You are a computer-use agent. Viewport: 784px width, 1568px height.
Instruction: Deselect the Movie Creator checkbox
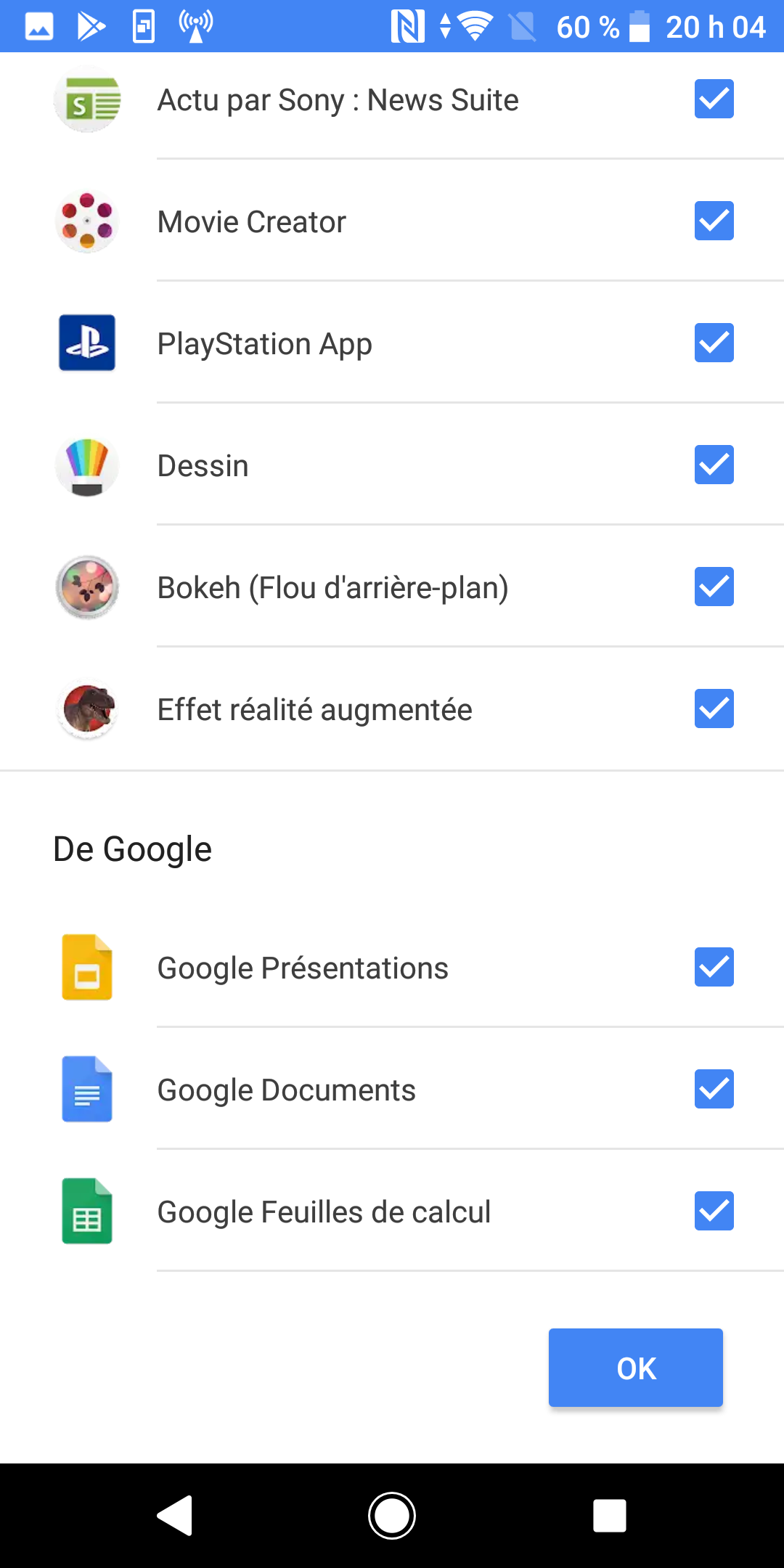pos(714,221)
